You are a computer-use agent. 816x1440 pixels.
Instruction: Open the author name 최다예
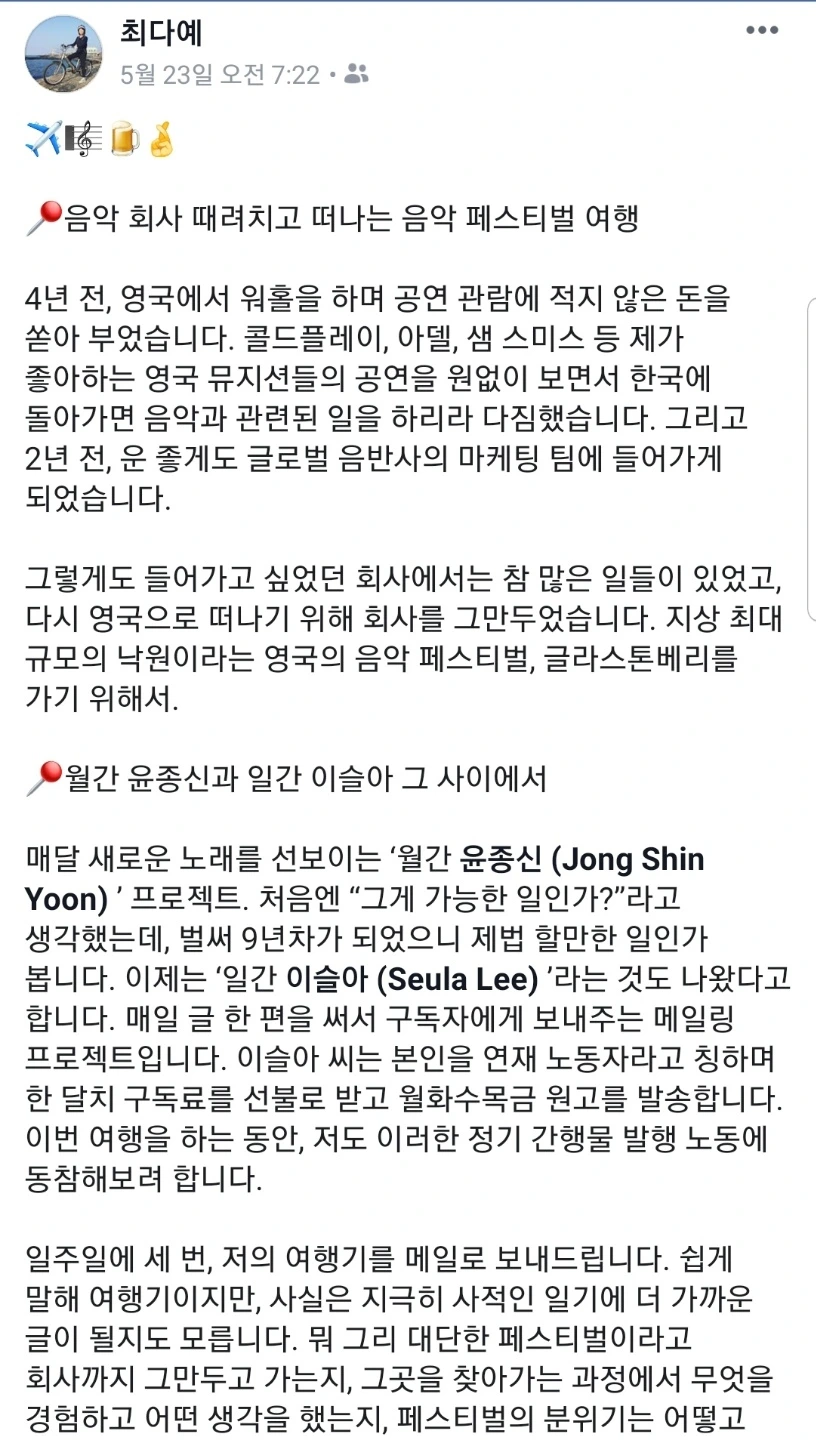pyautogui.click(x=162, y=33)
